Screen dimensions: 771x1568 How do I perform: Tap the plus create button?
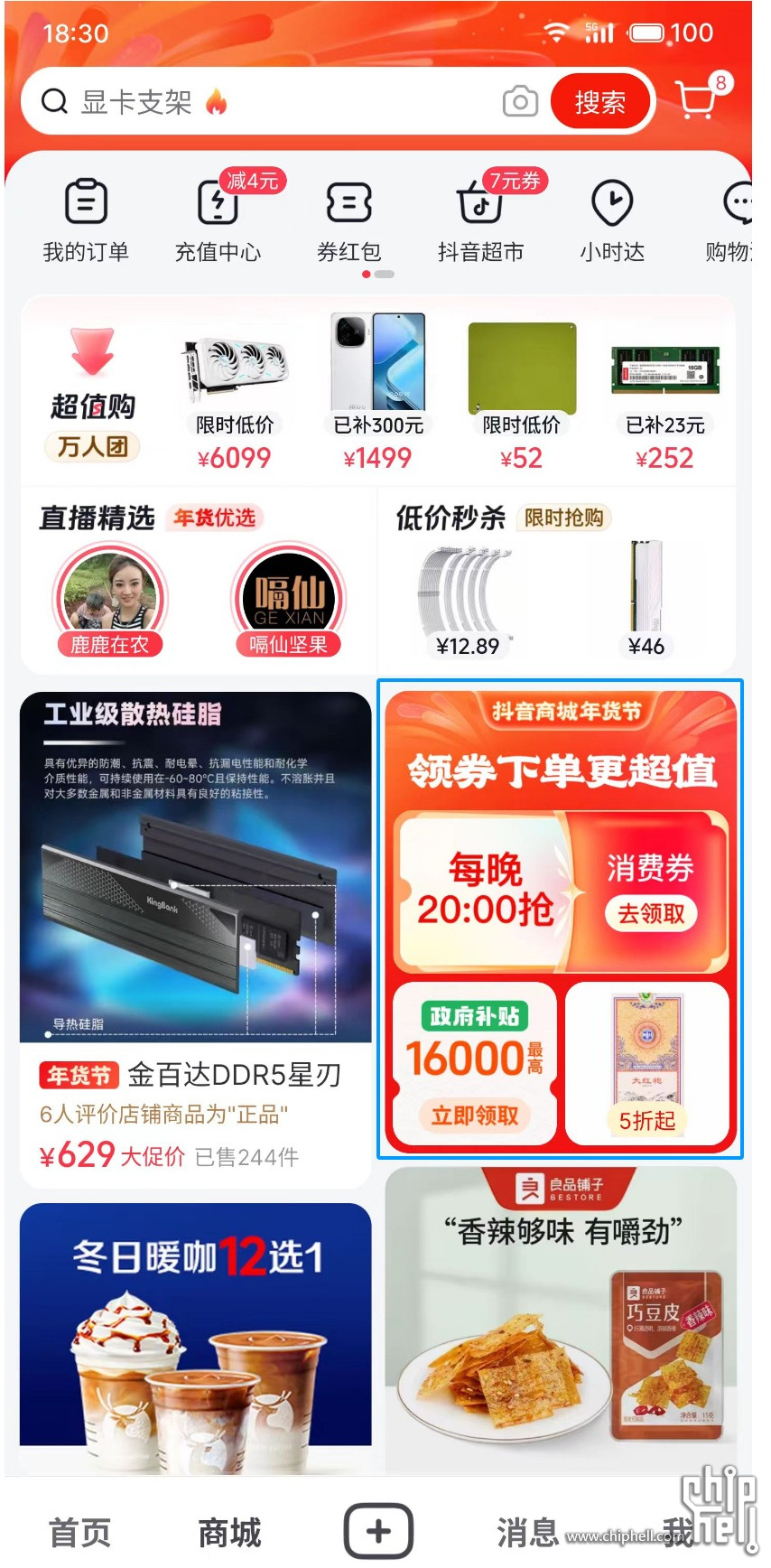(378, 1531)
